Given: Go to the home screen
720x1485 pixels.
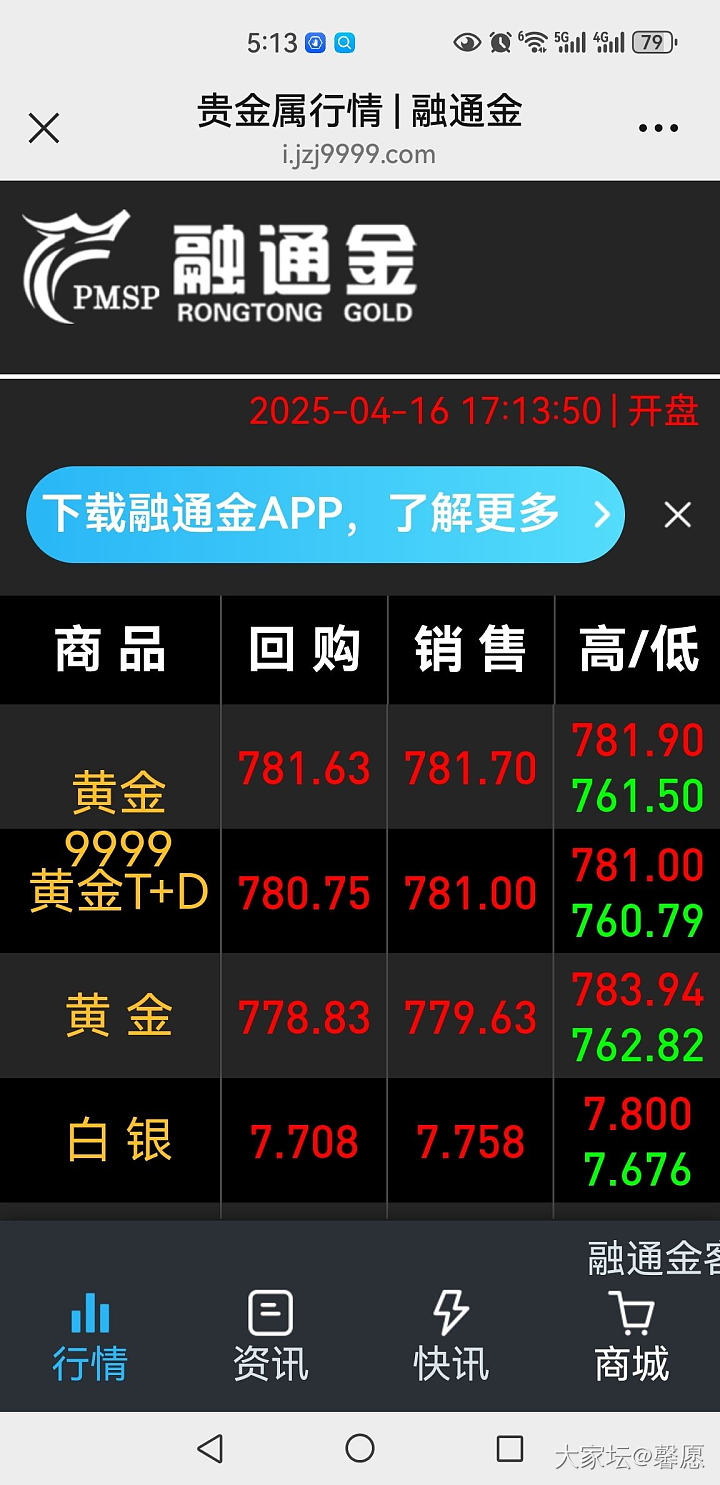Looking at the screenshot, I should [x=360, y=1448].
